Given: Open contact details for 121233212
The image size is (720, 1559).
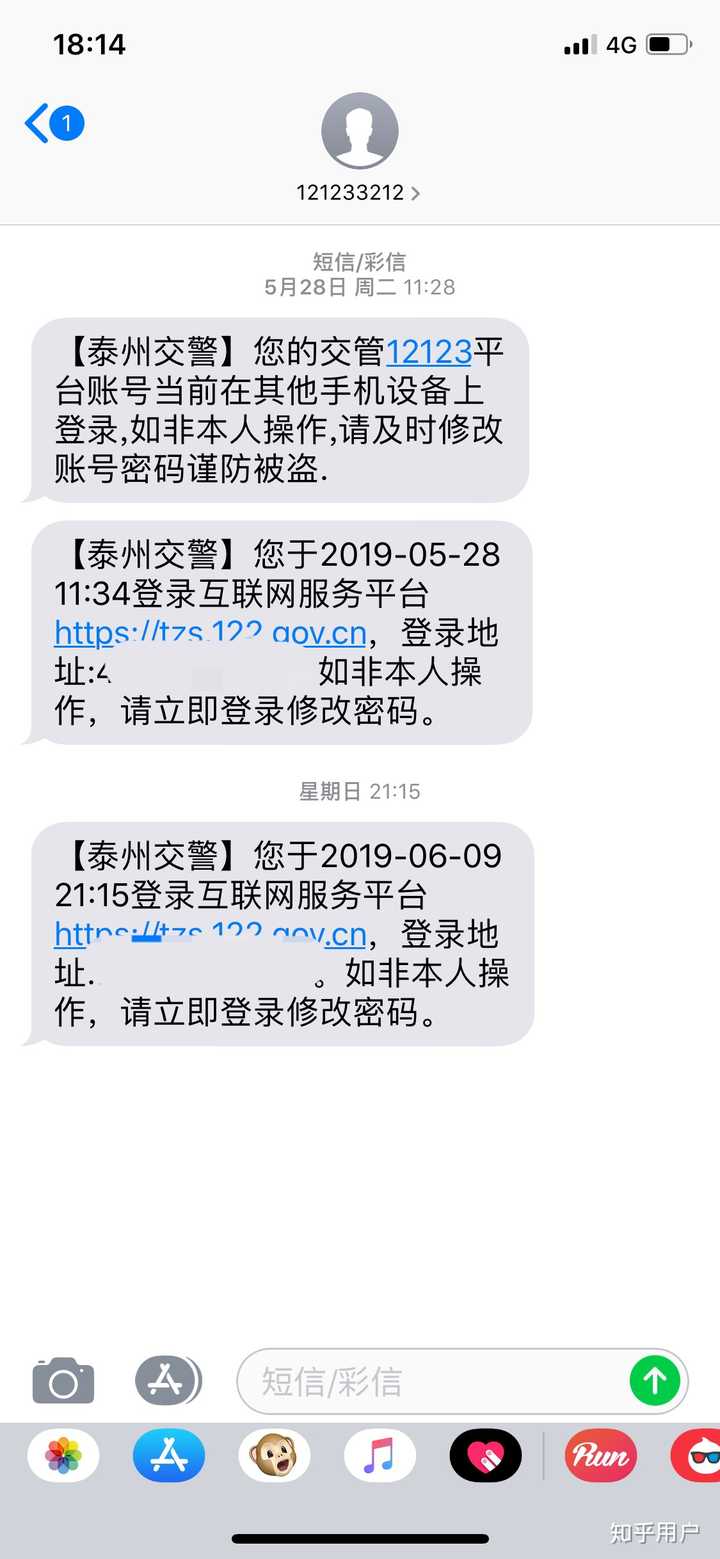Looking at the screenshot, I should click(358, 192).
